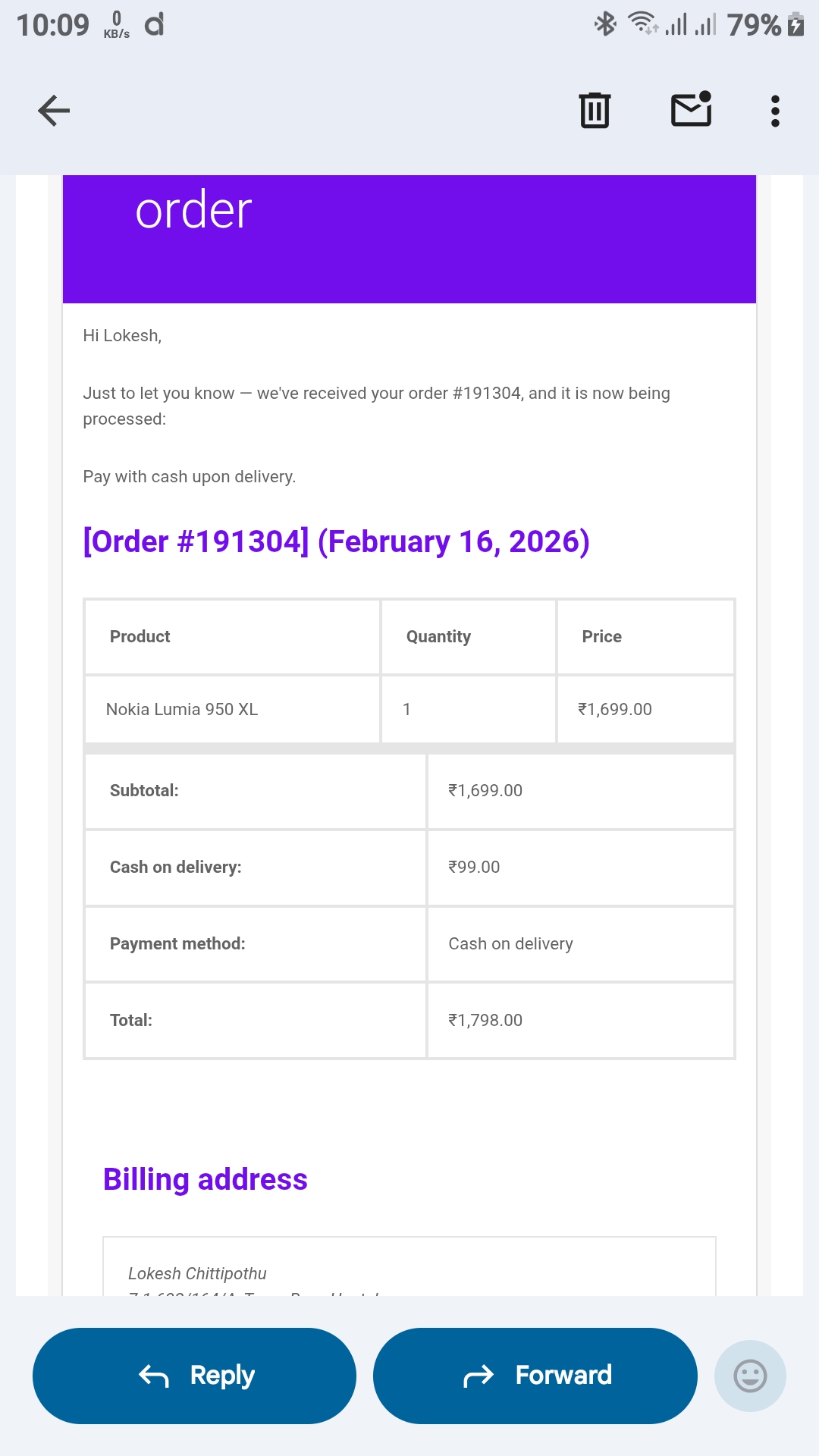
Task: Mark this email as unread
Action: coord(691,111)
